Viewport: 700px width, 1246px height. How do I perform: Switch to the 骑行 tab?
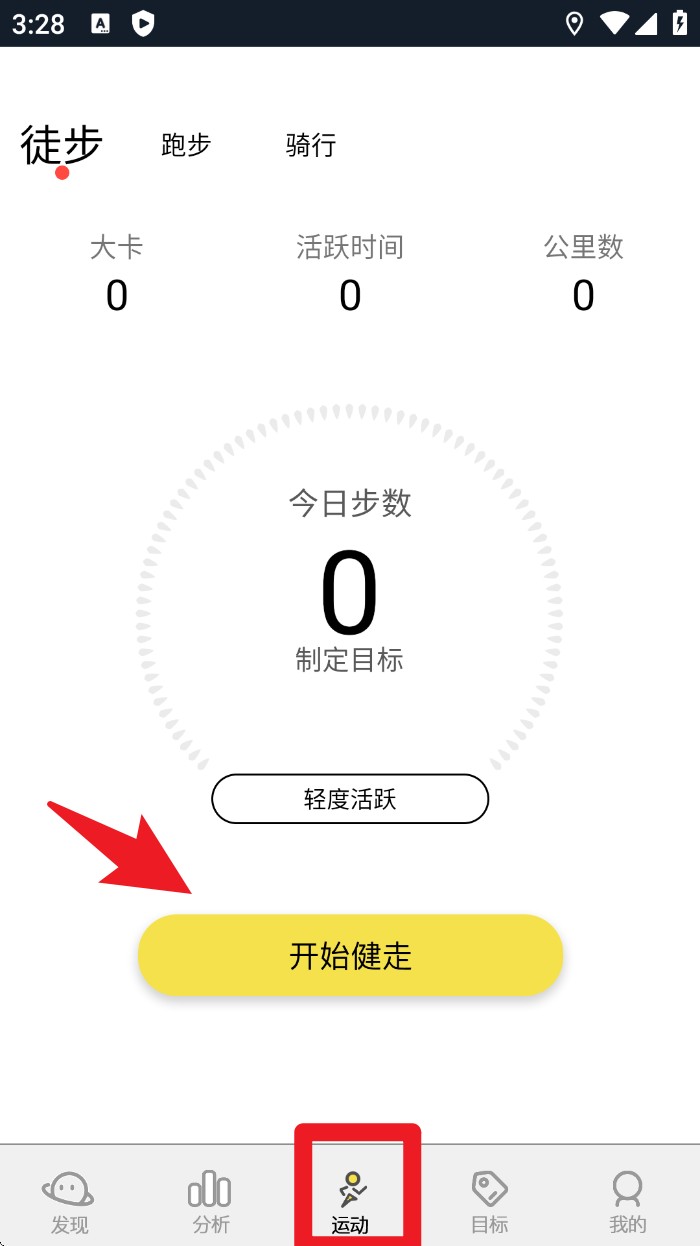[x=310, y=145]
